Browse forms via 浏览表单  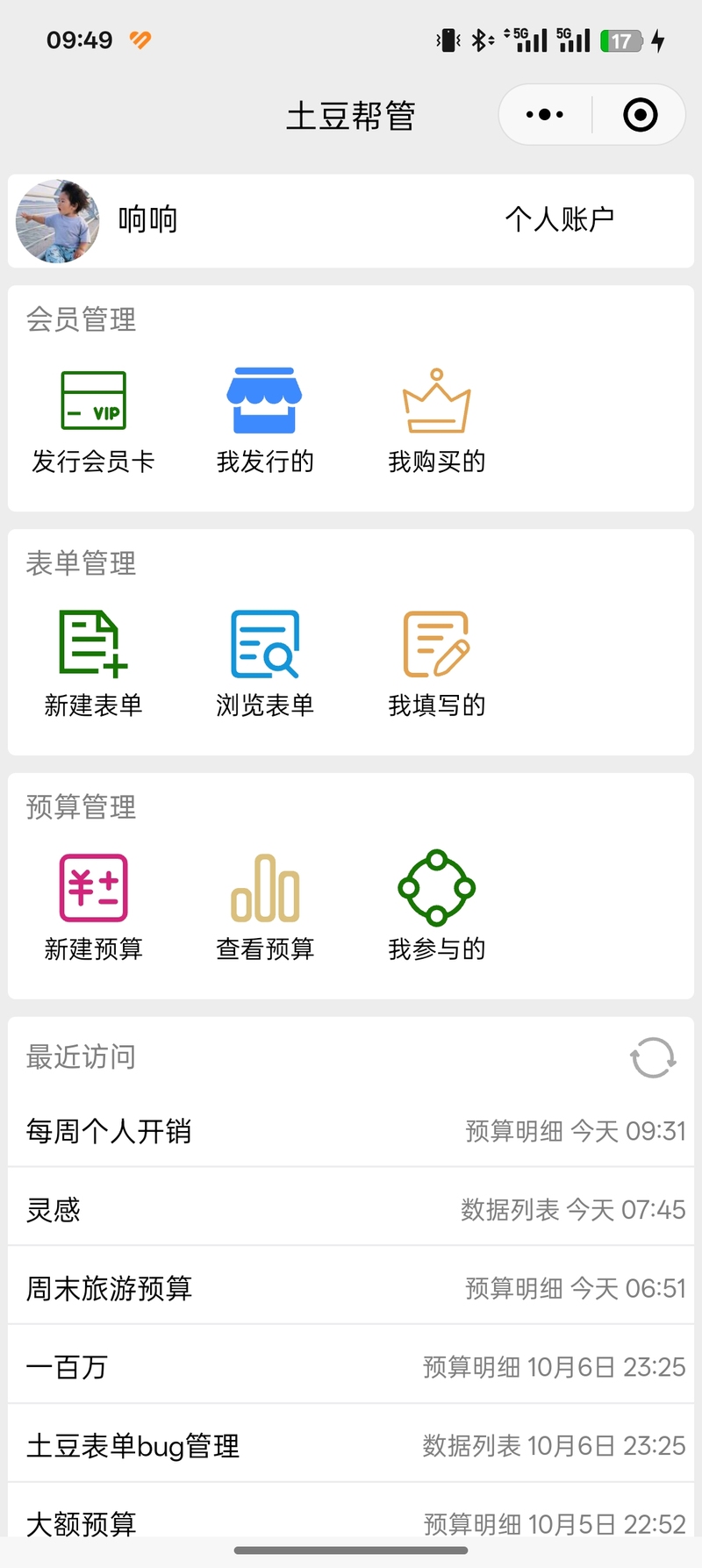(265, 664)
